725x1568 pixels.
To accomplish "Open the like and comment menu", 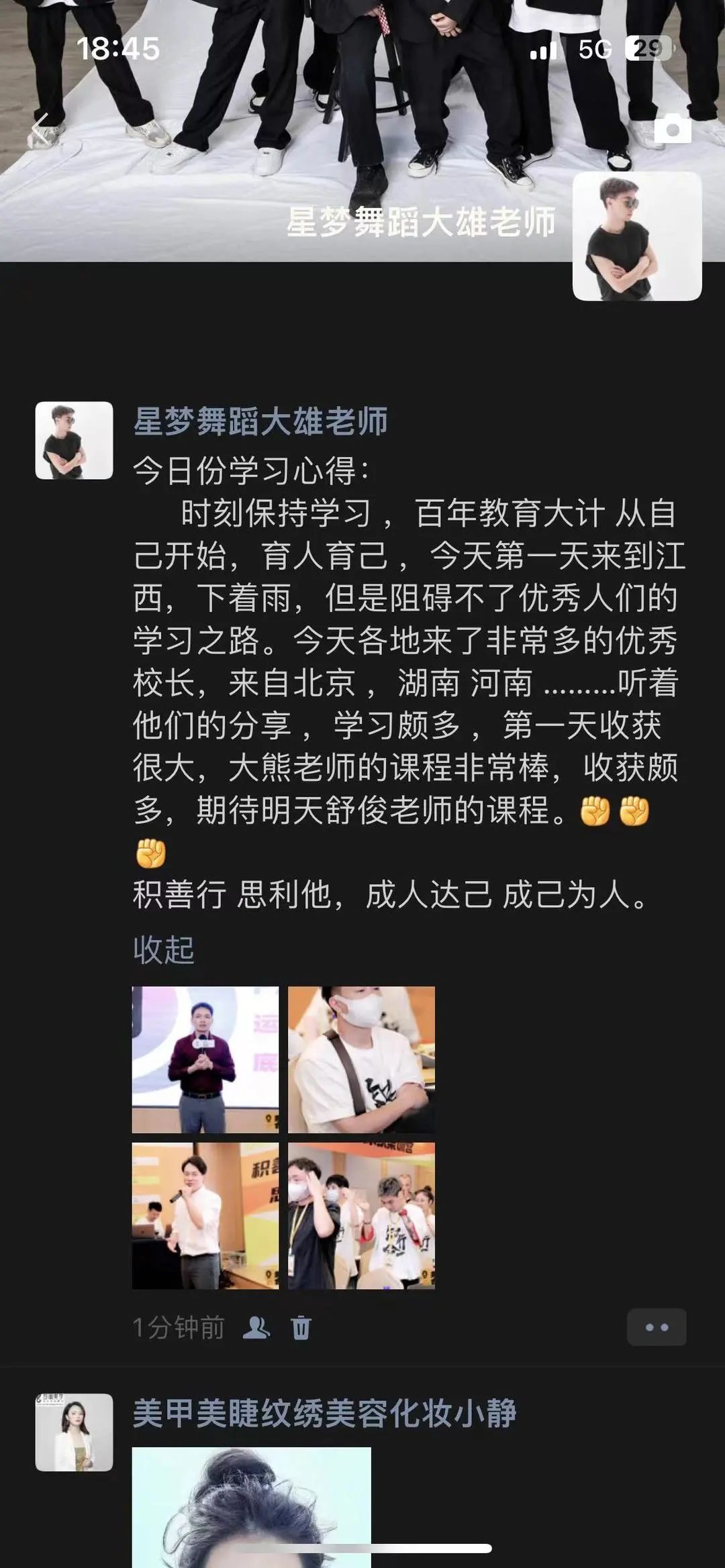I will 656,1327.
